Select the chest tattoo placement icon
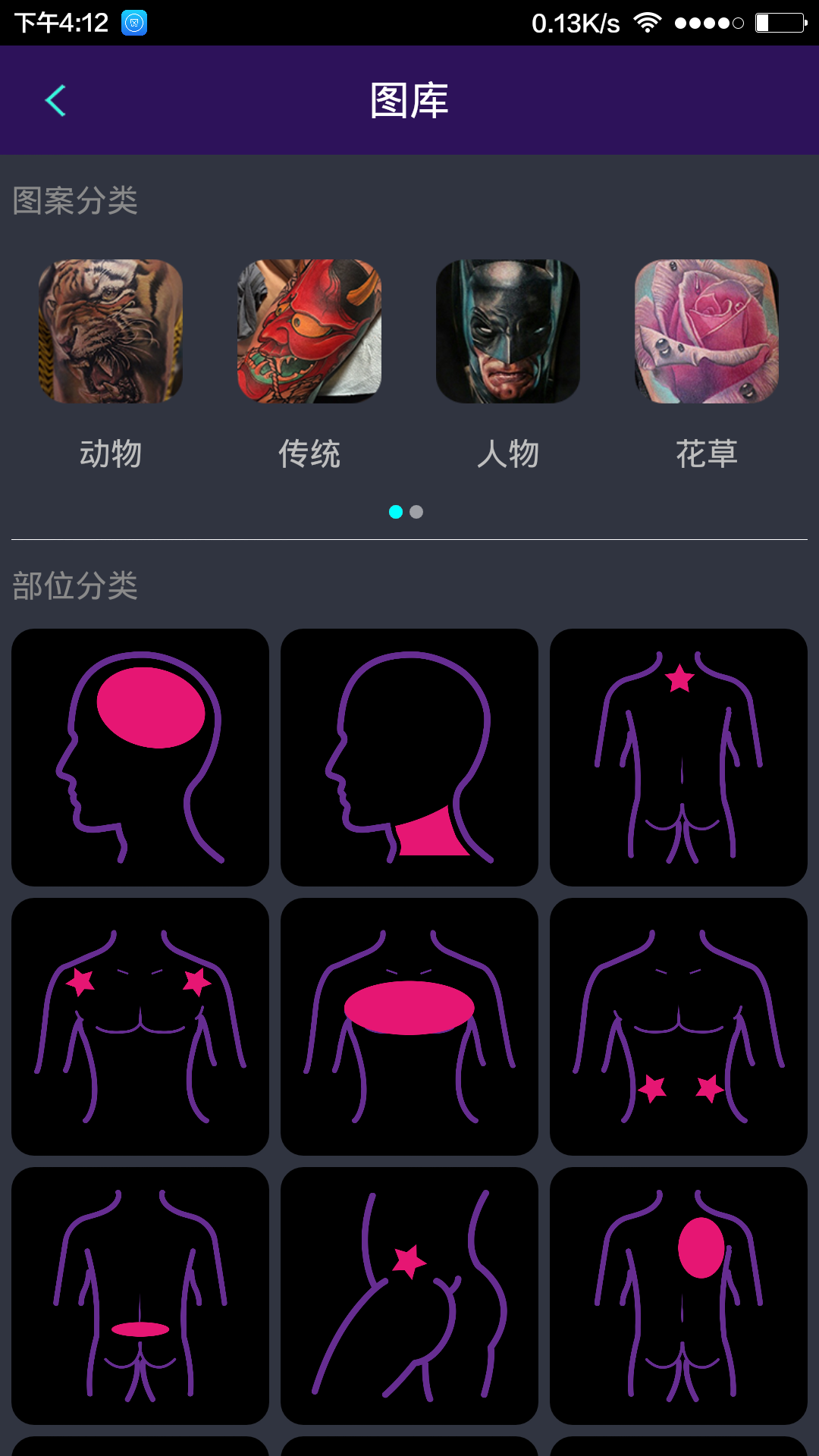This screenshot has height=1456, width=819. tap(409, 1024)
